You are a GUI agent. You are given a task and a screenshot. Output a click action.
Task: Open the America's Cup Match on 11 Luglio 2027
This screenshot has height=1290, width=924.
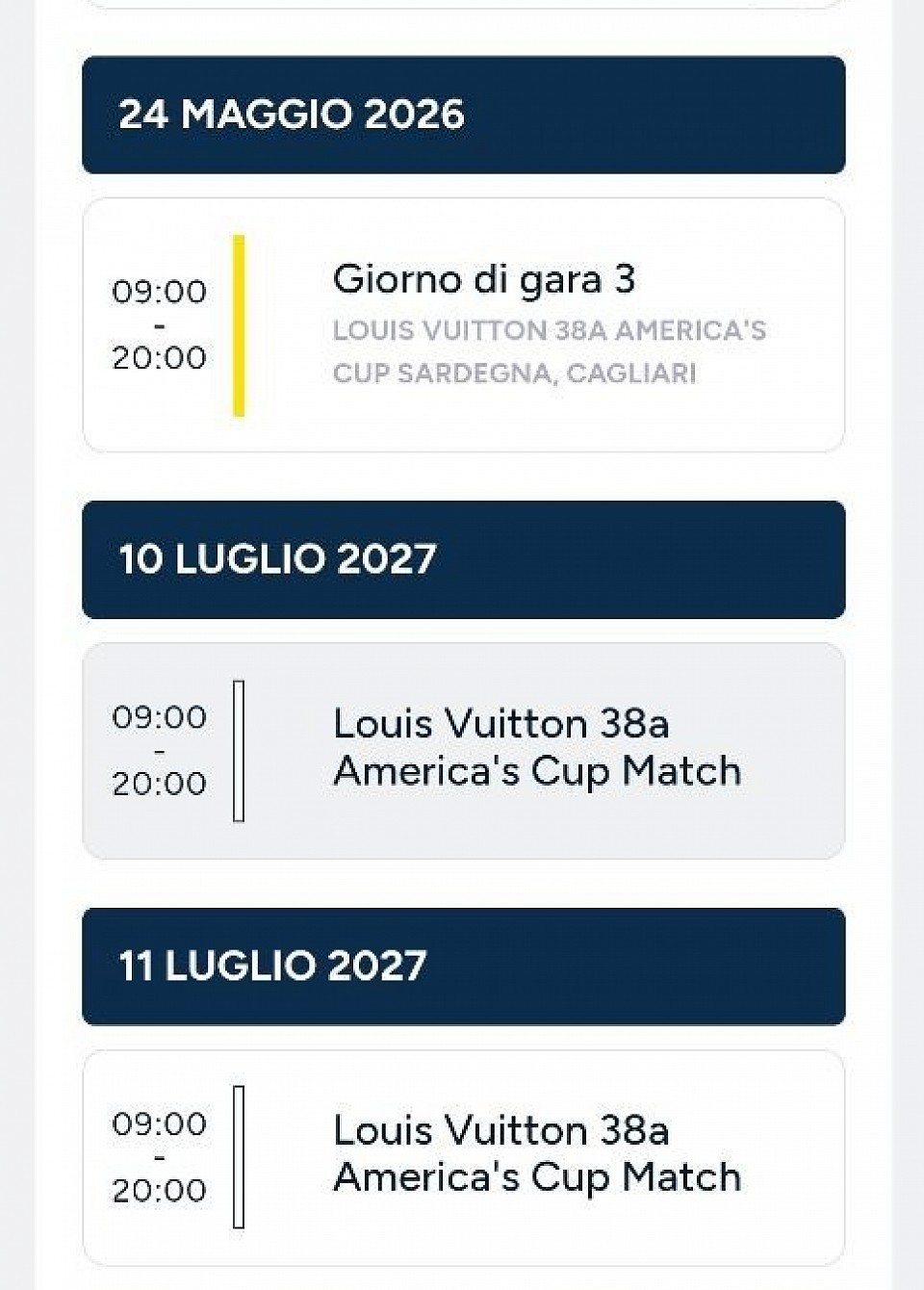click(x=463, y=1156)
